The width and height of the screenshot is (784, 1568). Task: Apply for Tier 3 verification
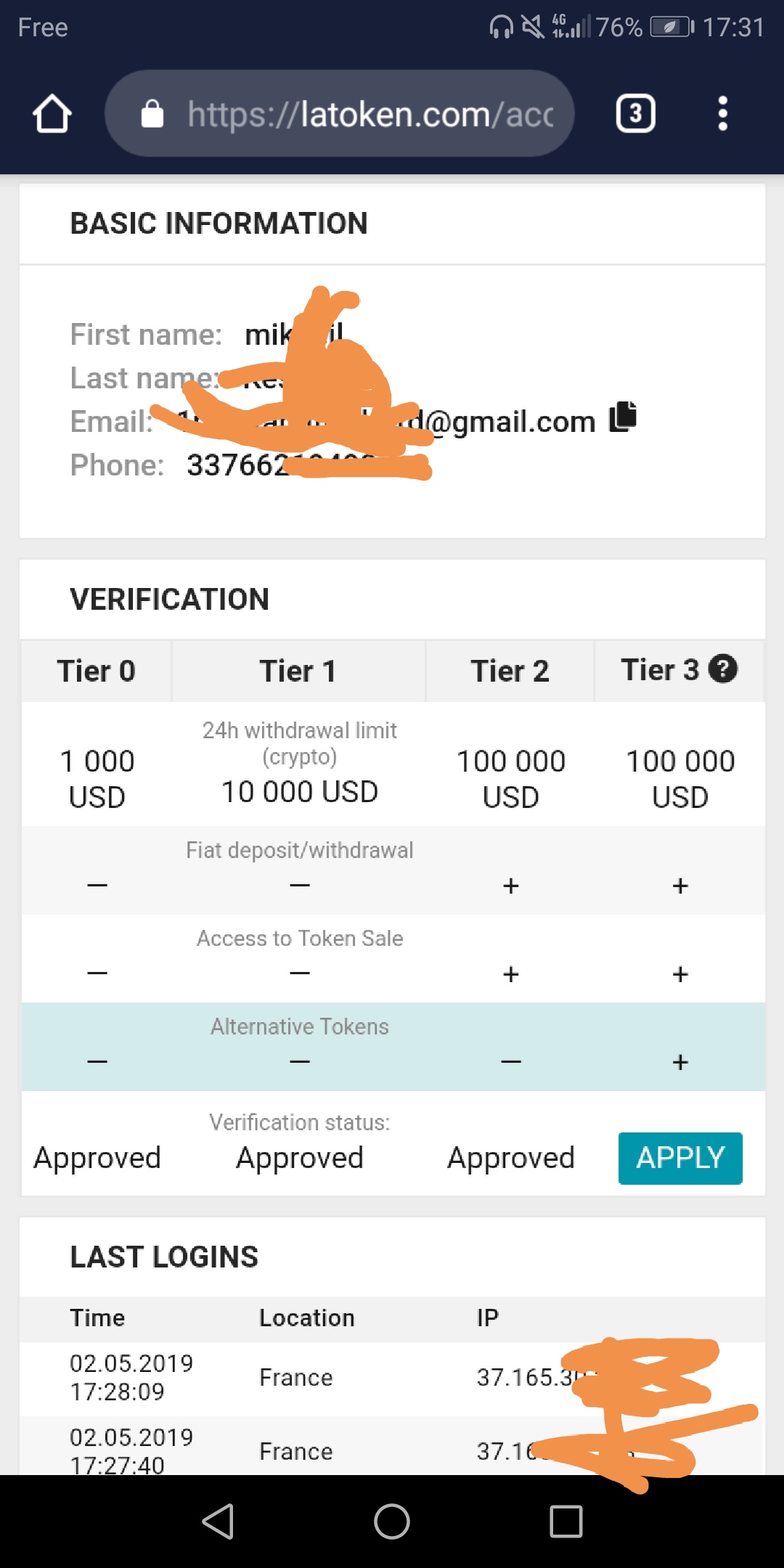(x=679, y=1158)
